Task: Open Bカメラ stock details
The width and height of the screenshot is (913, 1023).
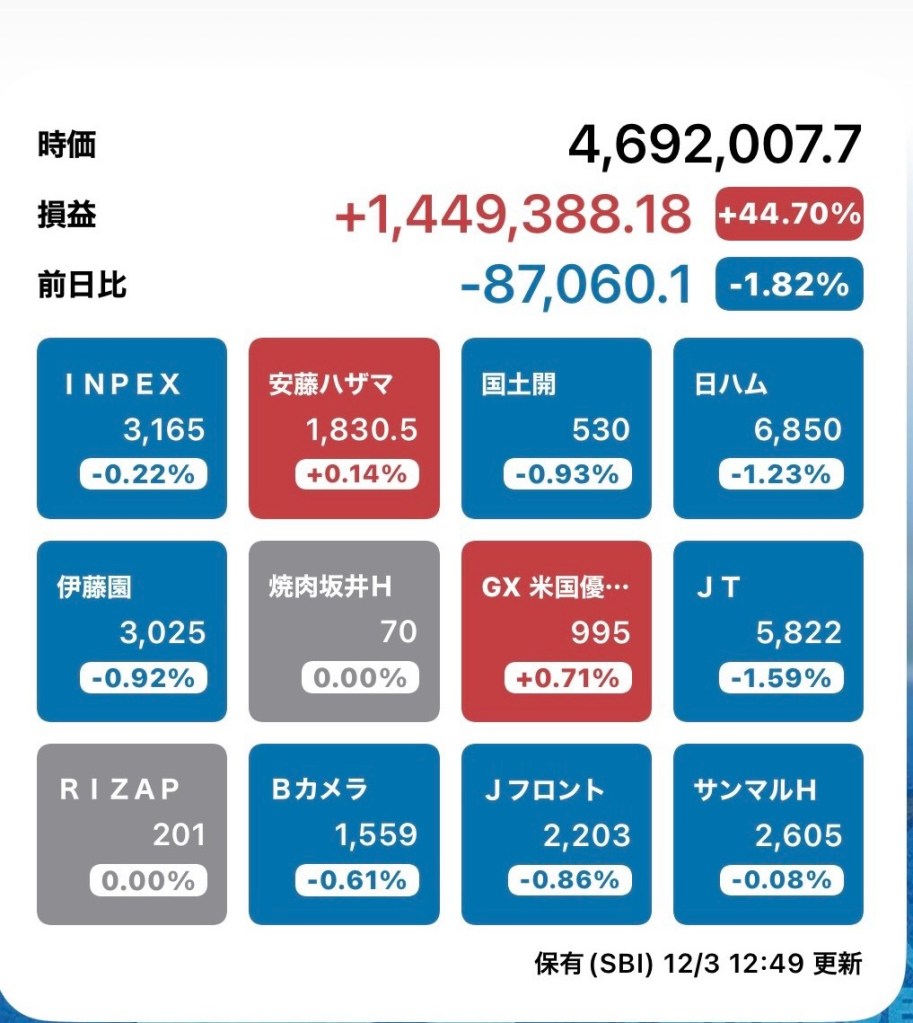Action: click(x=344, y=834)
